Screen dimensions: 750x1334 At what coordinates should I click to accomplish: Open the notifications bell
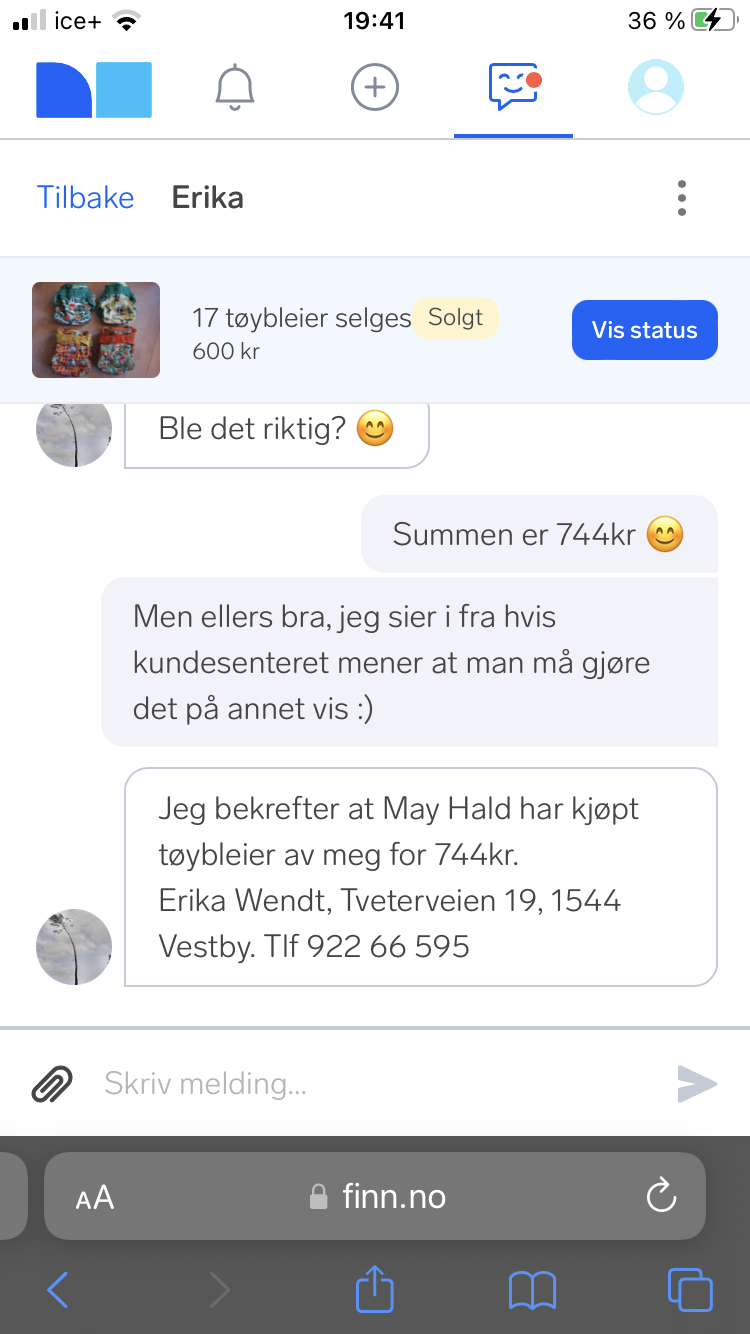tap(236, 88)
